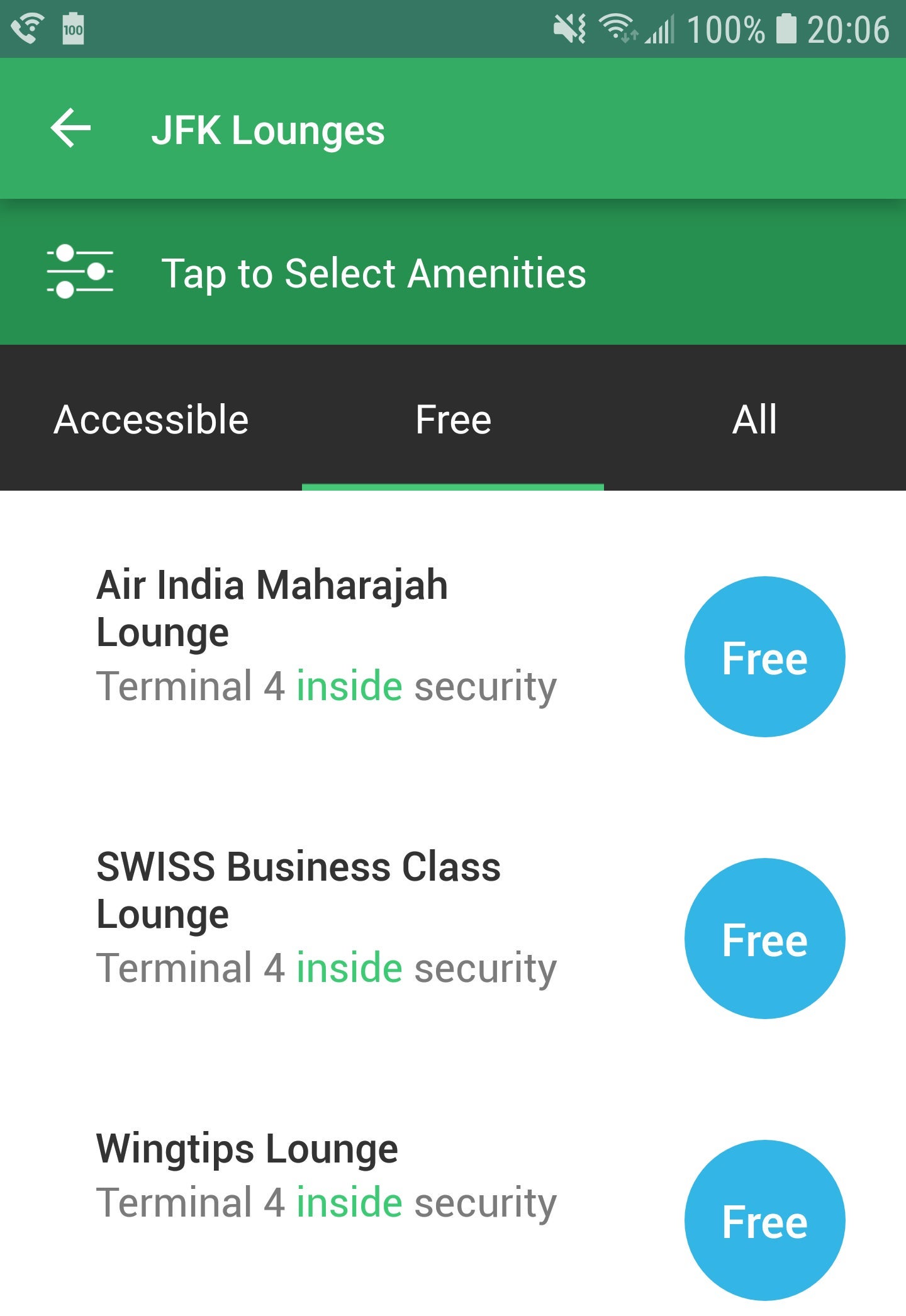Go back using the arrow icon
Image resolution: width=906 pixels, height=1316 pixels.
70,128
